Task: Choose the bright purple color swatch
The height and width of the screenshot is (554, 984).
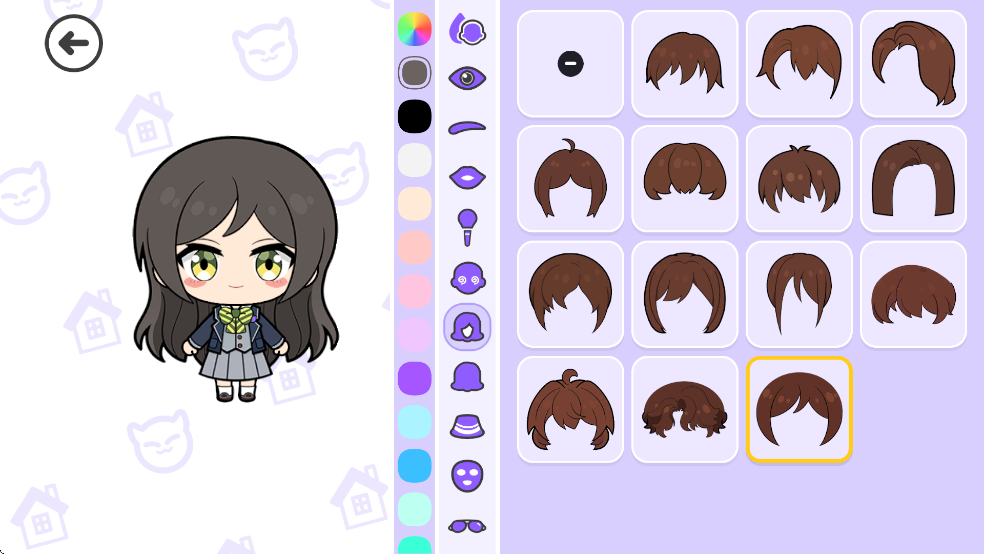Action: click(414, 379)
